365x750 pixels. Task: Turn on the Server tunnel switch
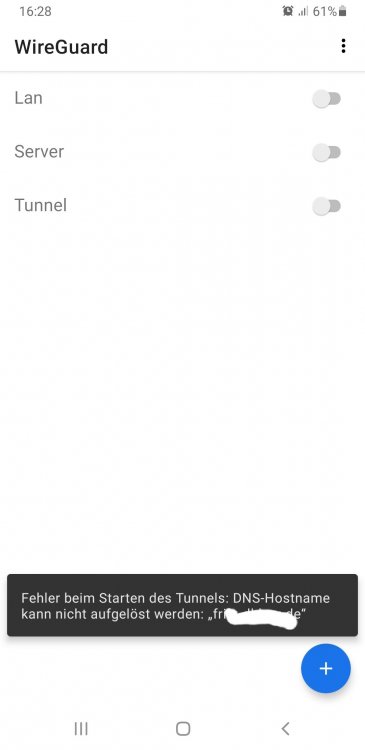click(x=327, y=153)
